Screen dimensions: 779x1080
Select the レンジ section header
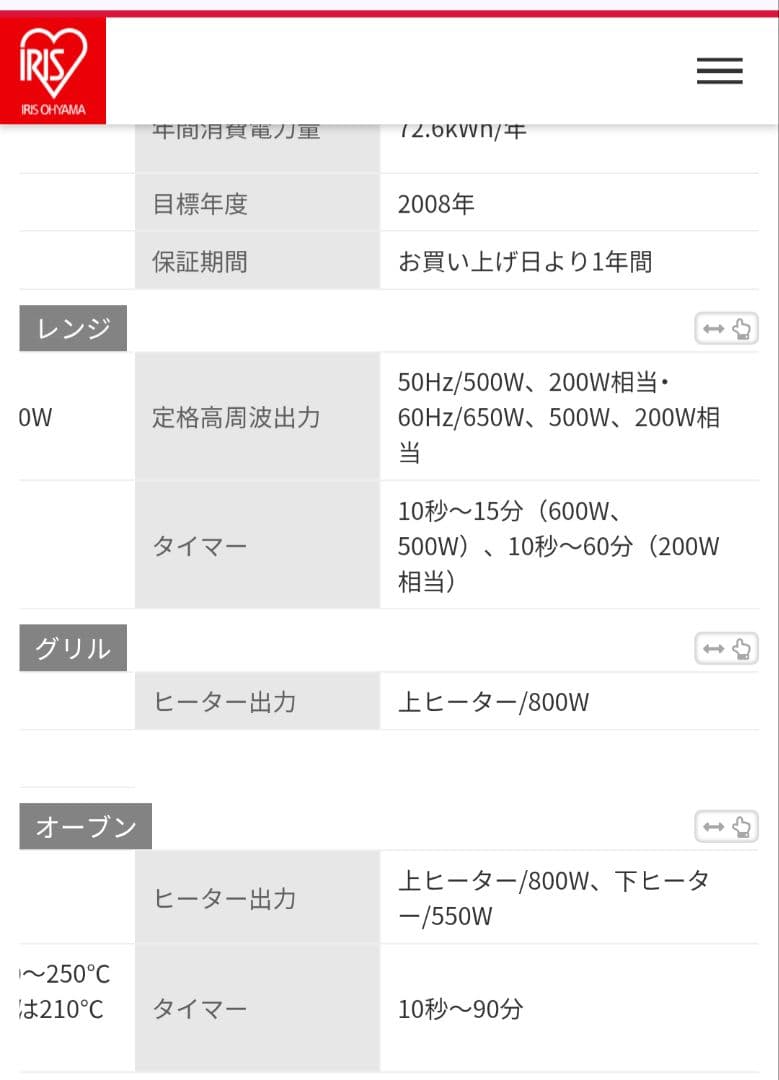click(72, 328)
